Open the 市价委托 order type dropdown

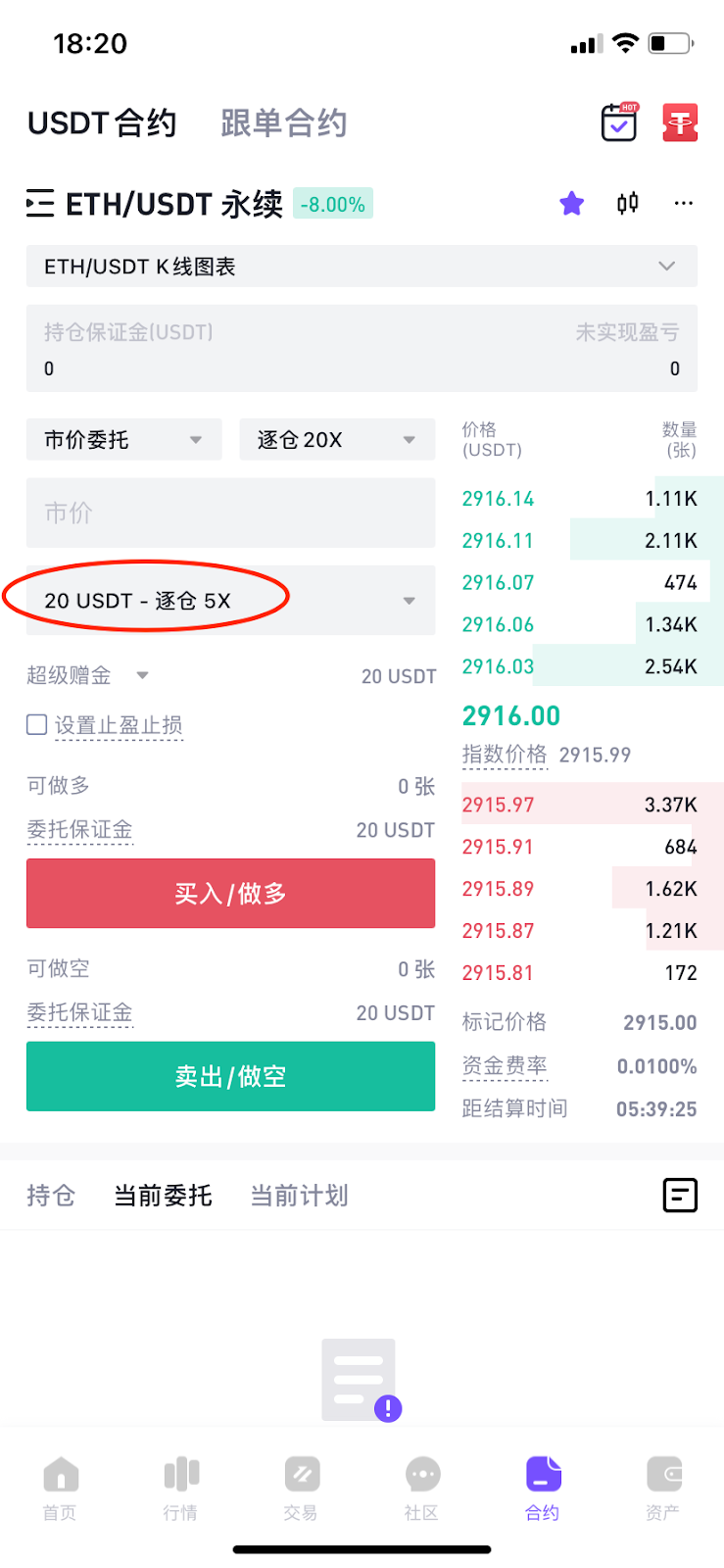click(124, 440)
